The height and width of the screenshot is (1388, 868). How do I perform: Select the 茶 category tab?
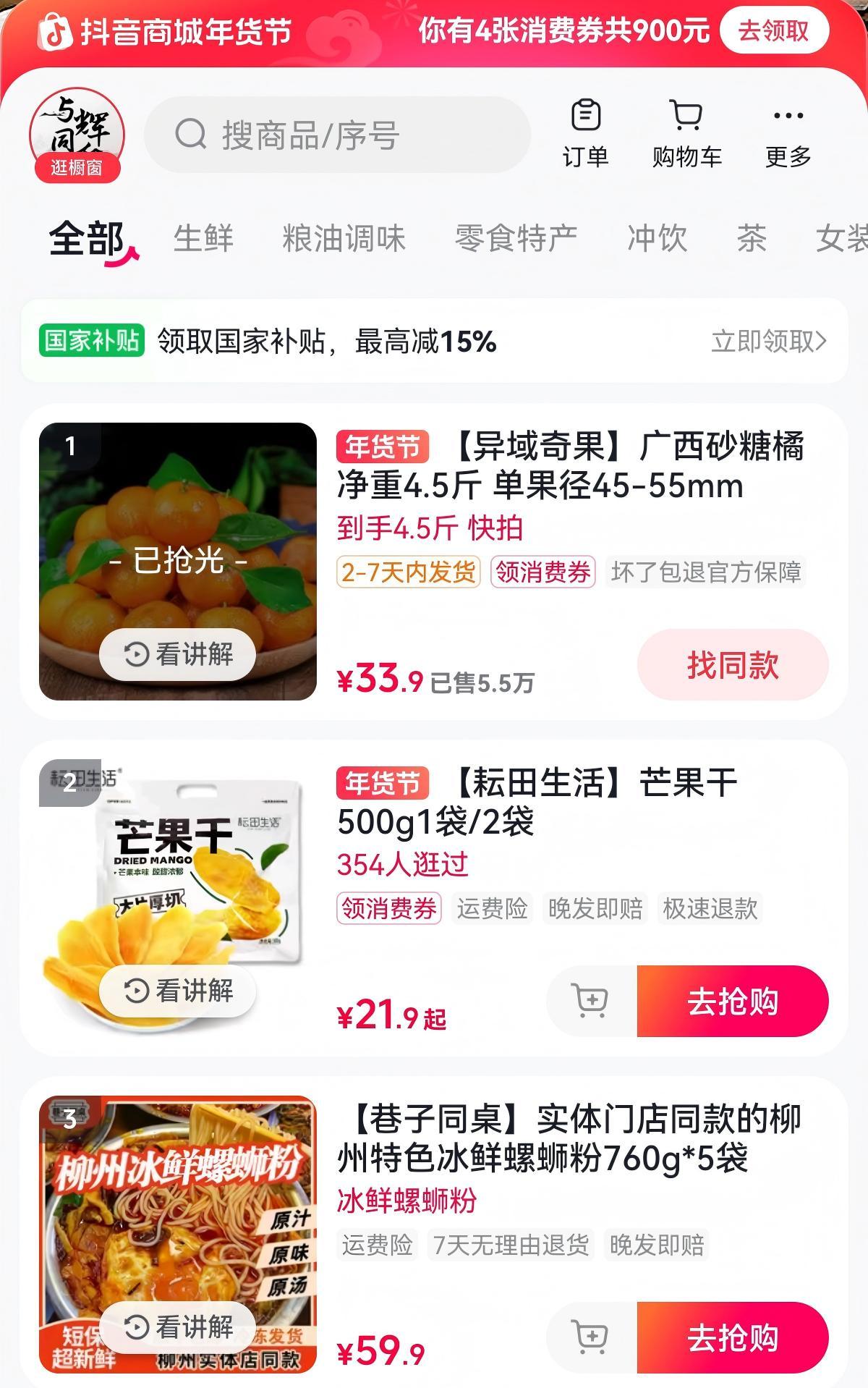[x=752, y=239]
